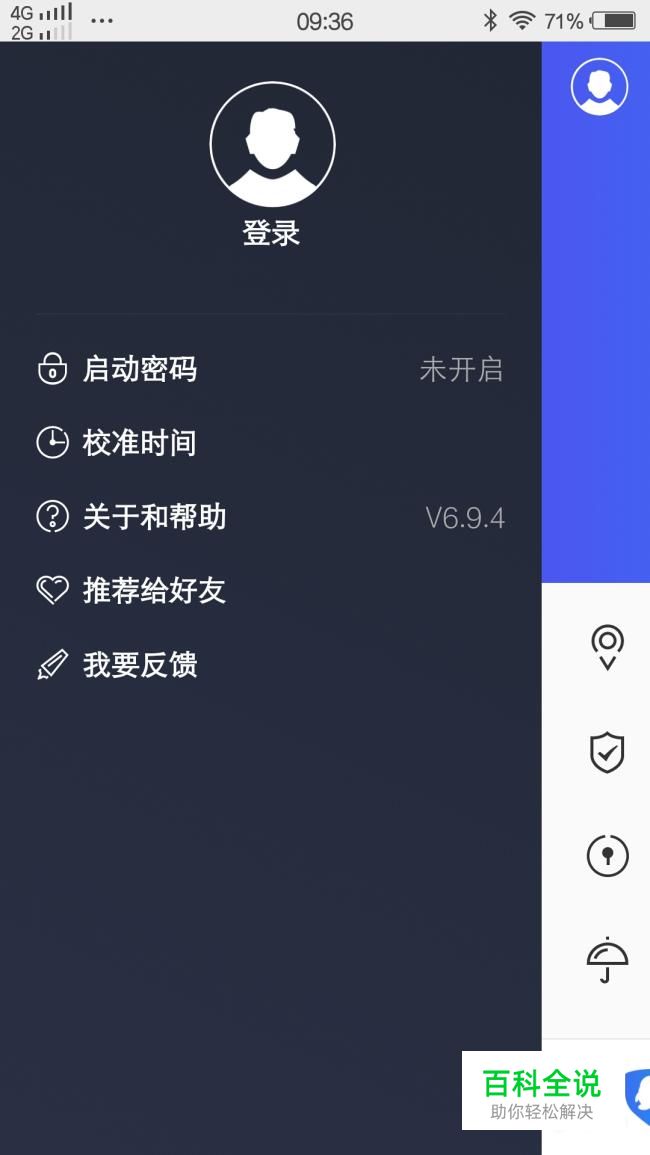Open 关于和帮助 about and help

point(155,517)
